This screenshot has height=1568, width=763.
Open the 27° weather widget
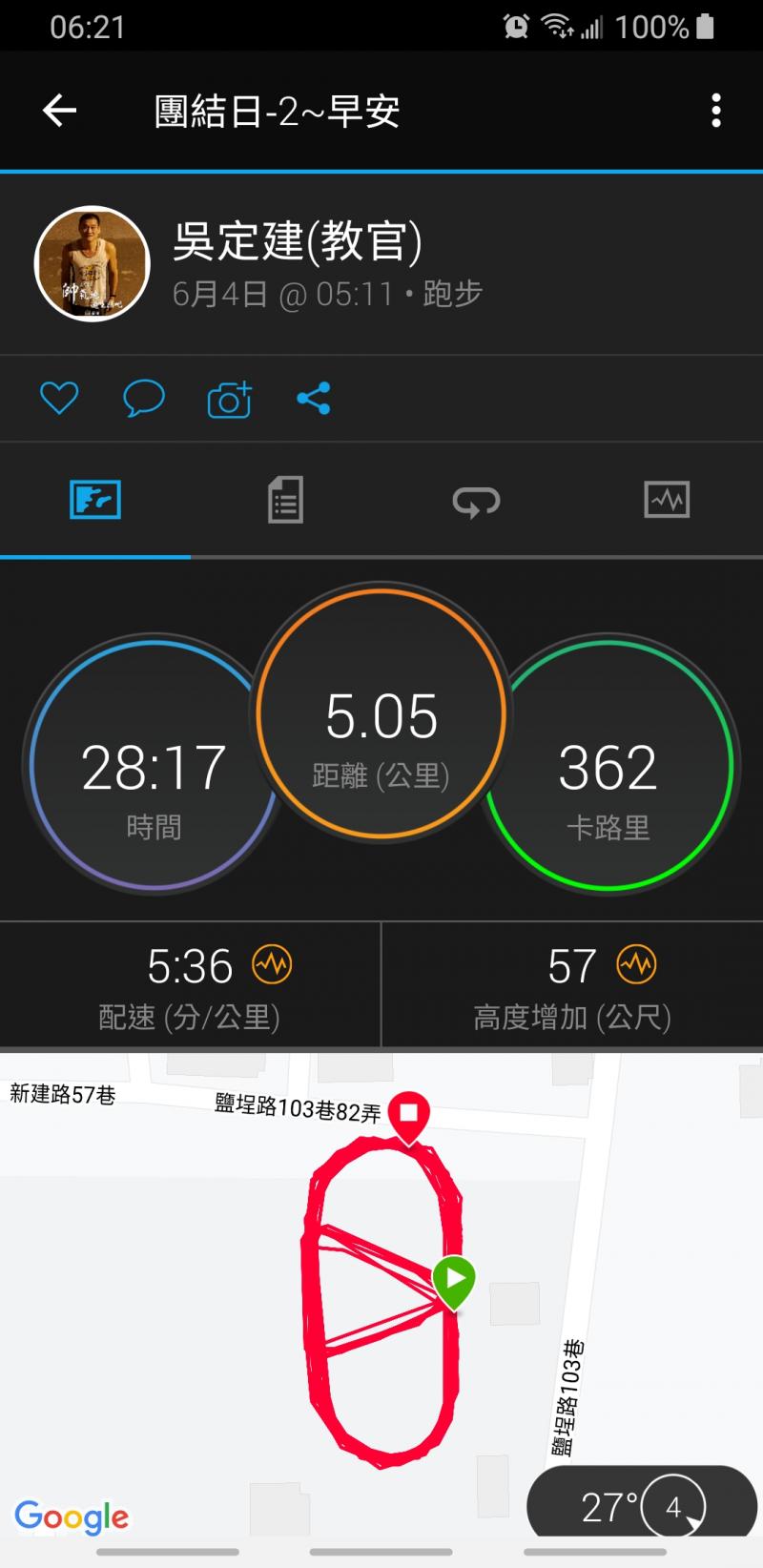pos(641,1506)
